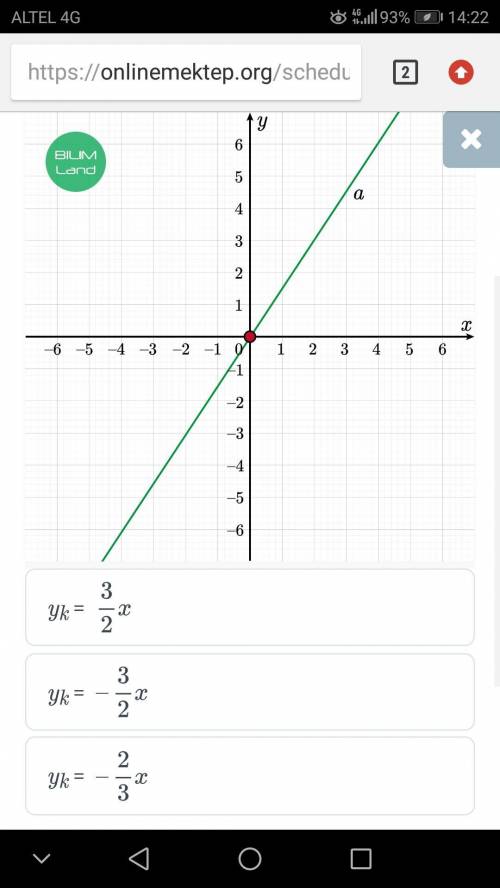This screenshot has height=888, width=500.
Task: Close the panel with the X button
Action: [x=471, y=139]
